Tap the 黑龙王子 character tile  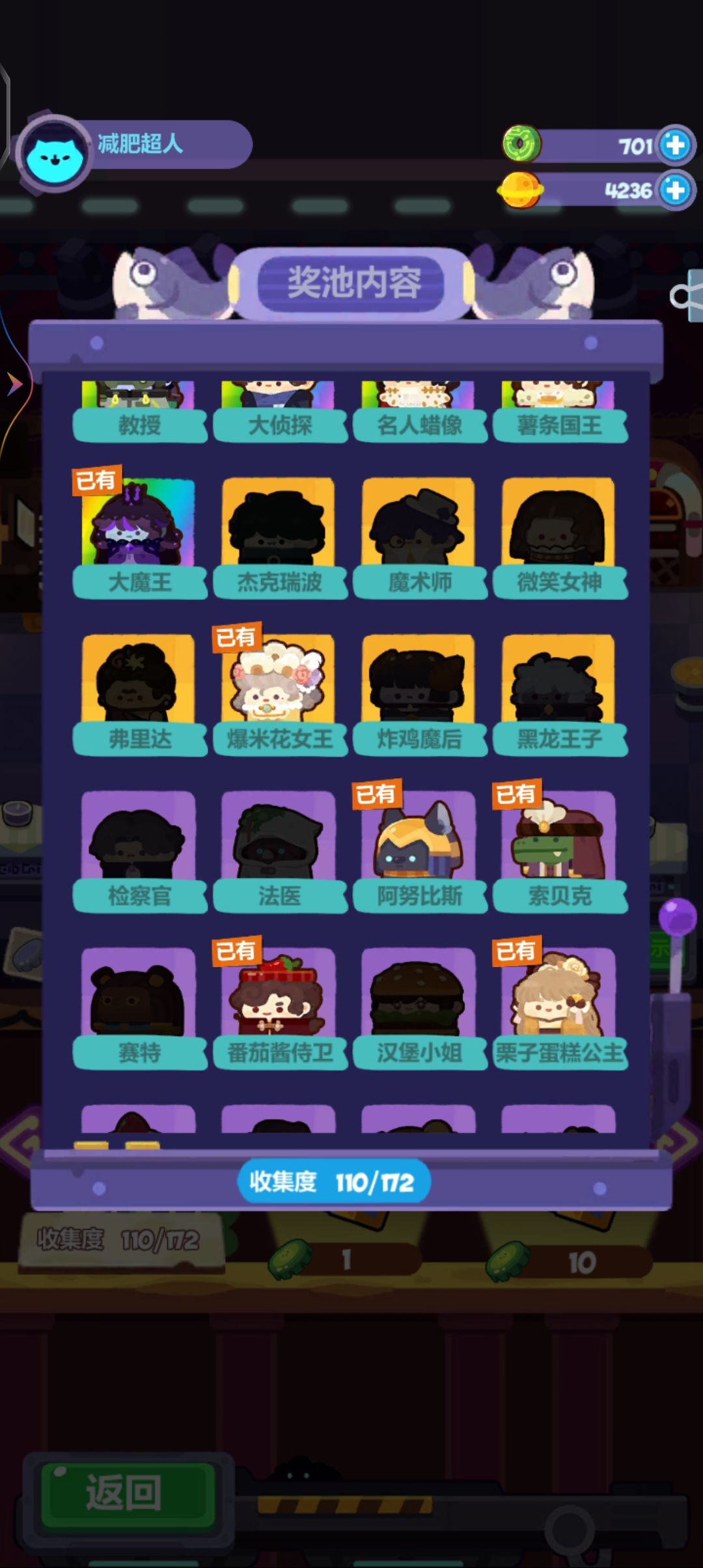tap(558, 695)
